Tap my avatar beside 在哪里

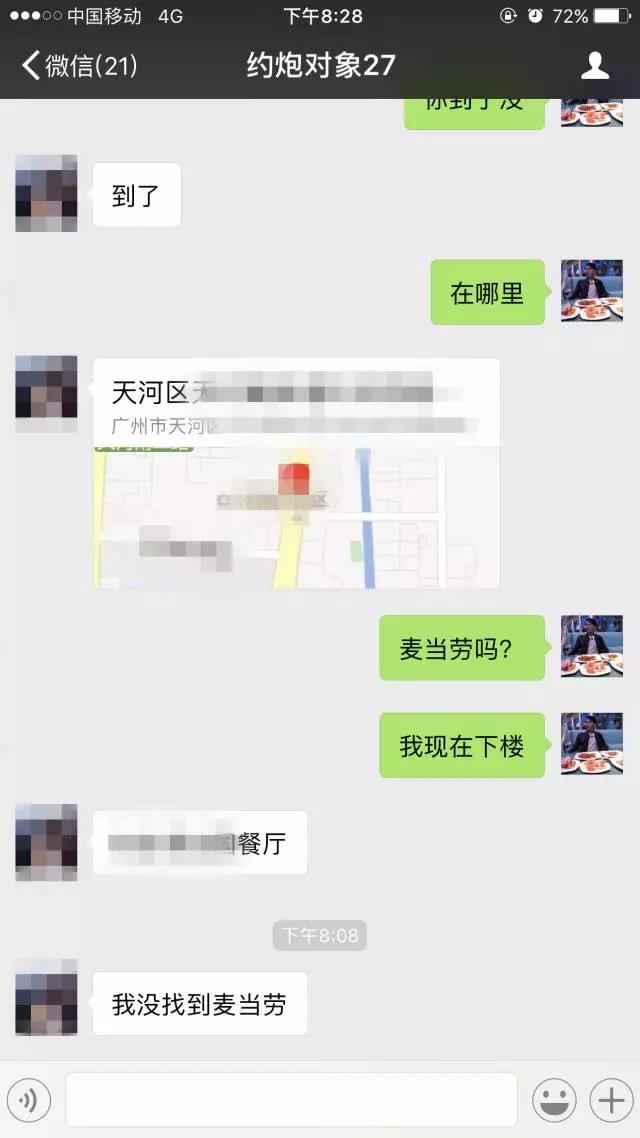point(591,291)
